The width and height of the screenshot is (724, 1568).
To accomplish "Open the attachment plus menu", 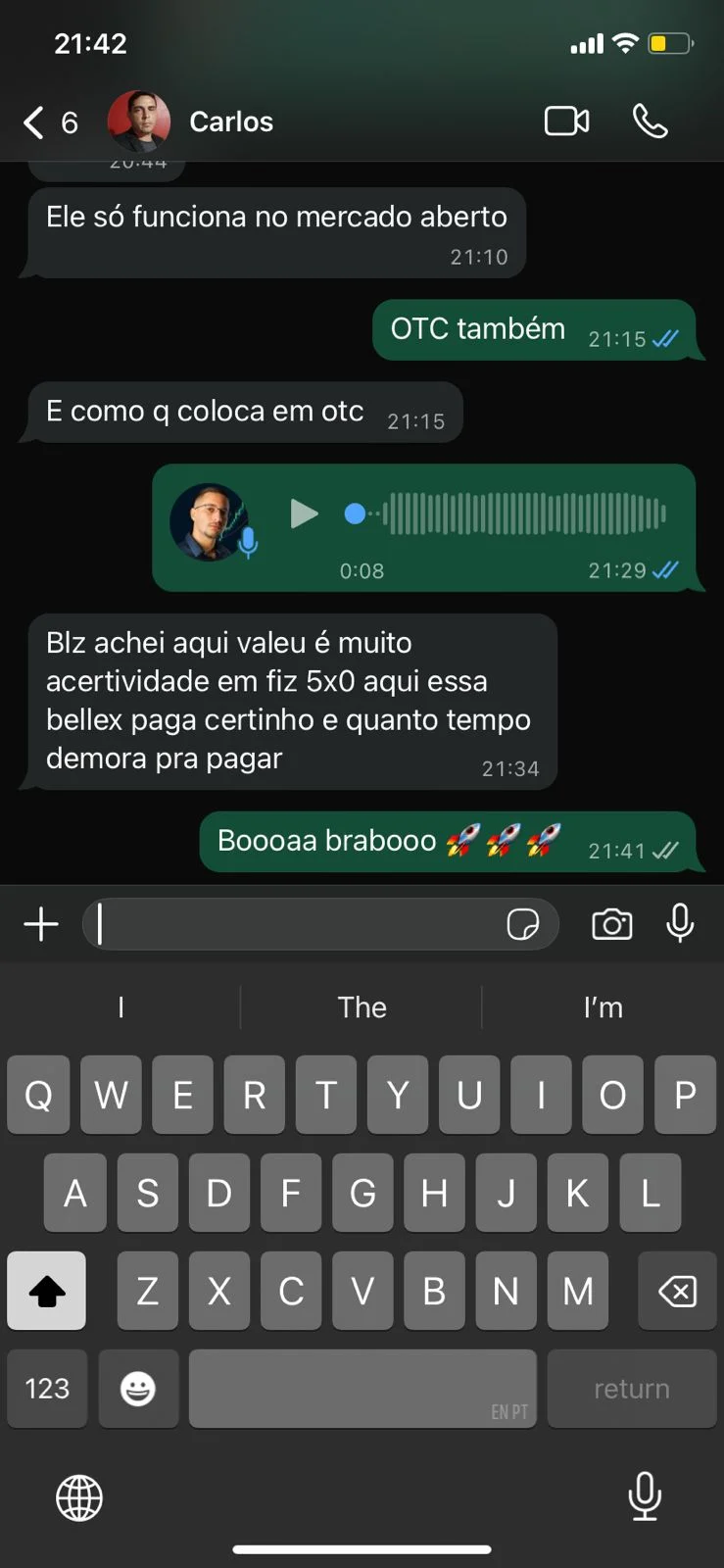I will 41,924.
